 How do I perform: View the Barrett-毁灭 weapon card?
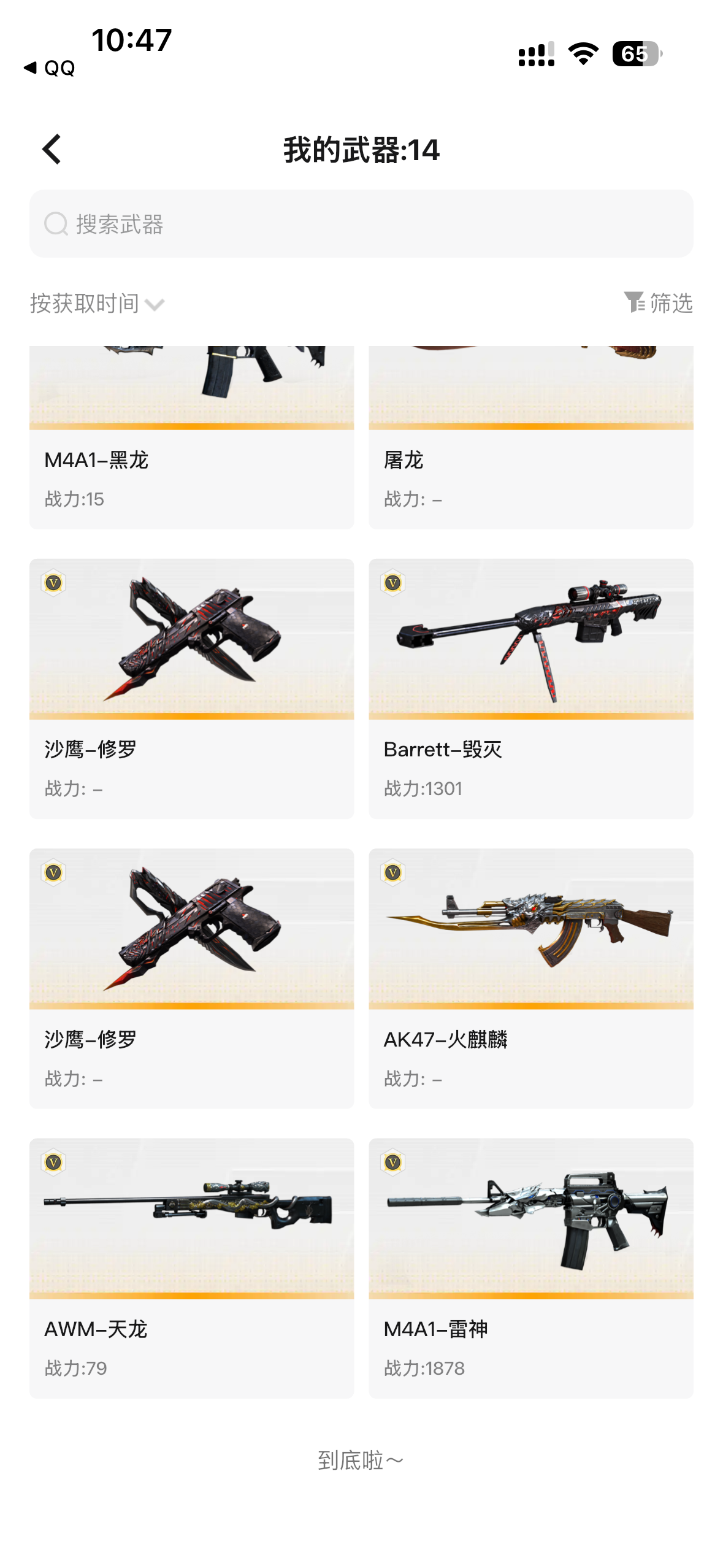[x=531, y=688]
